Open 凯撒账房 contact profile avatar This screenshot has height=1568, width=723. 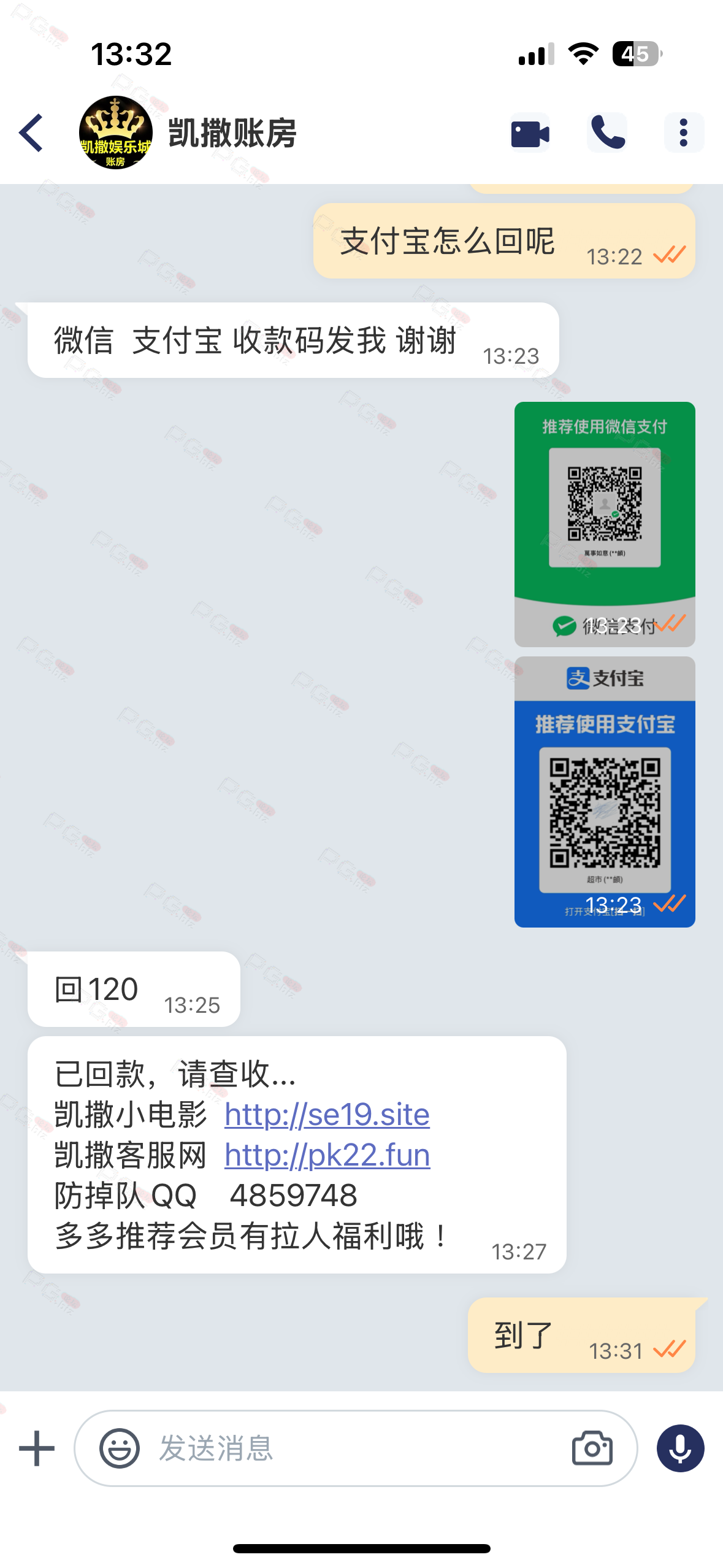click(x=115, y=133)
